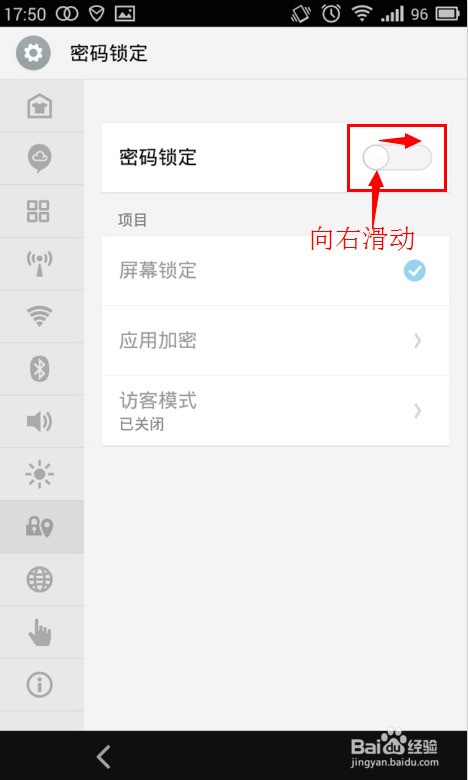Open the cloud account sidebar item

tap(40, 158)
